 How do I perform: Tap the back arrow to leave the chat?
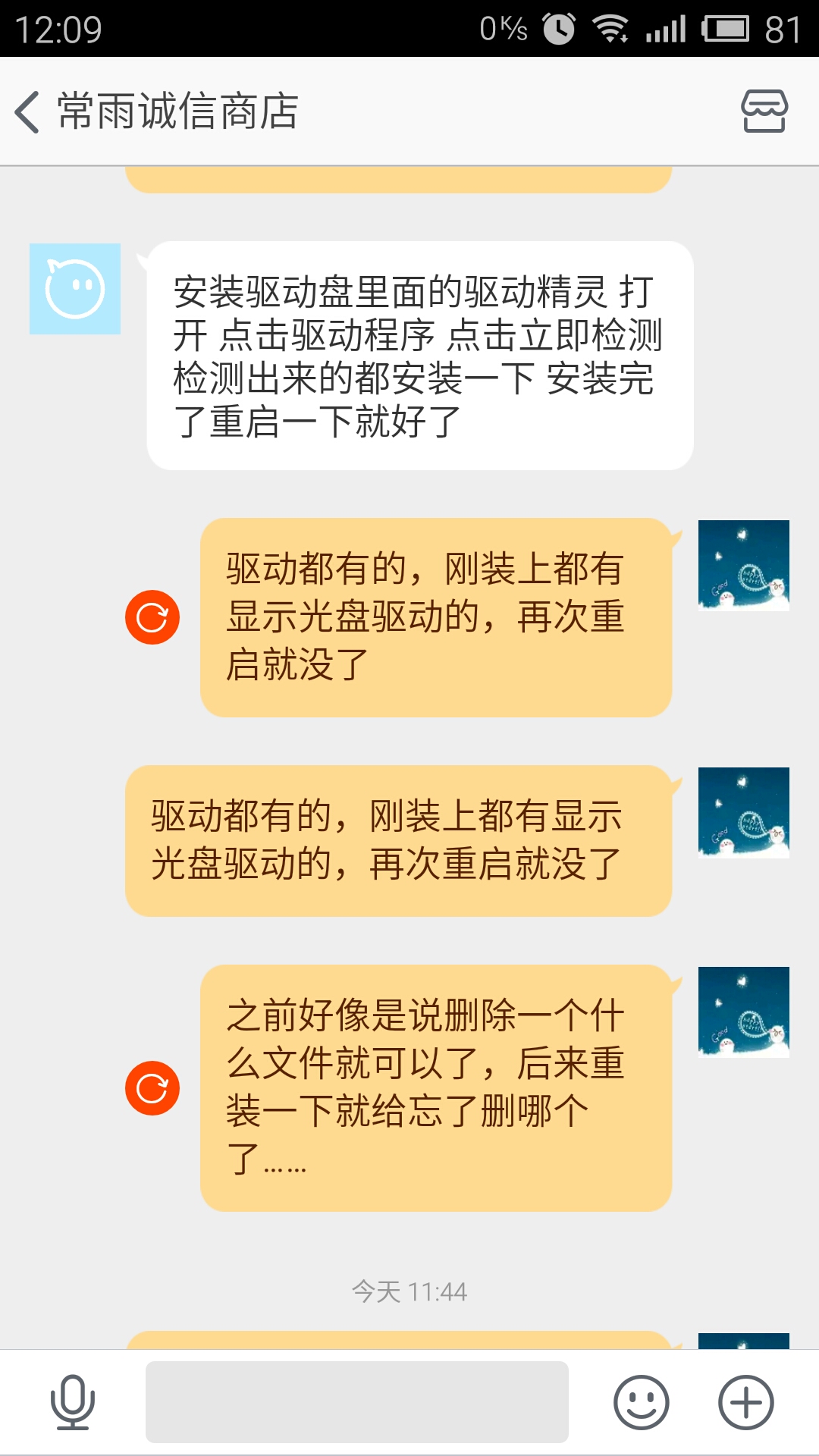point(27,110)
